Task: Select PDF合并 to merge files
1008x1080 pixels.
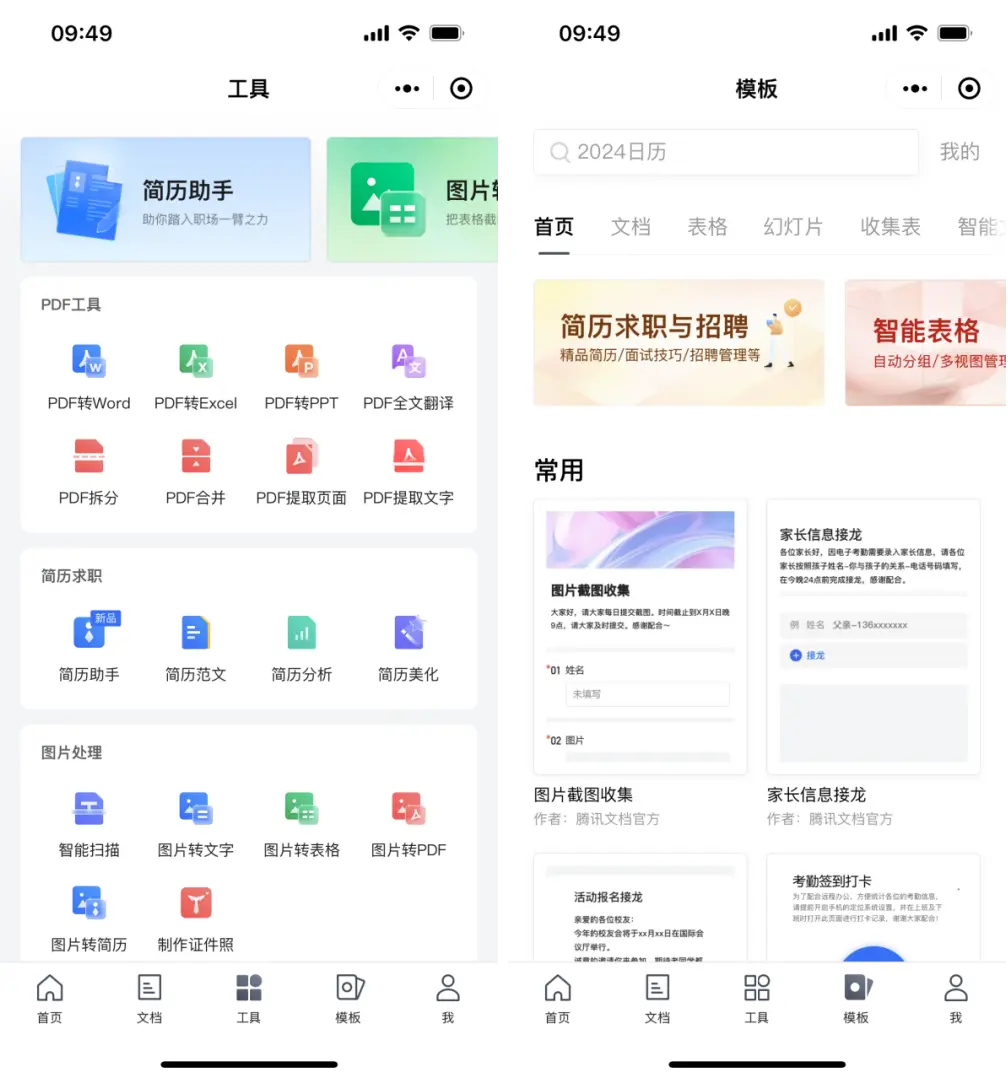Action: coord(195,470)
